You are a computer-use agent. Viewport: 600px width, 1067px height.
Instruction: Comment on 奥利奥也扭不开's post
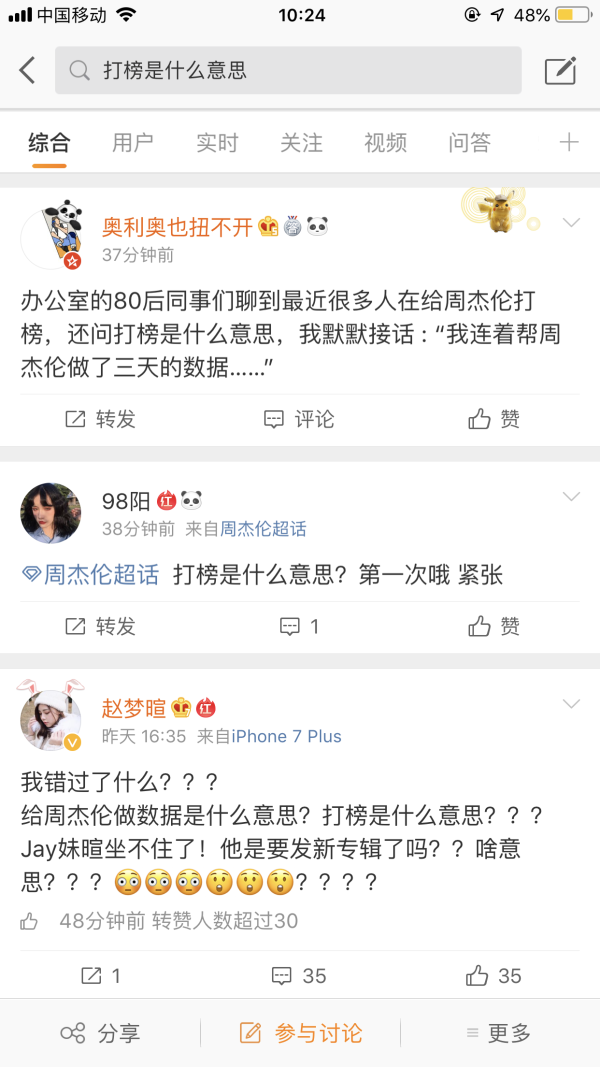click(299, 419)
